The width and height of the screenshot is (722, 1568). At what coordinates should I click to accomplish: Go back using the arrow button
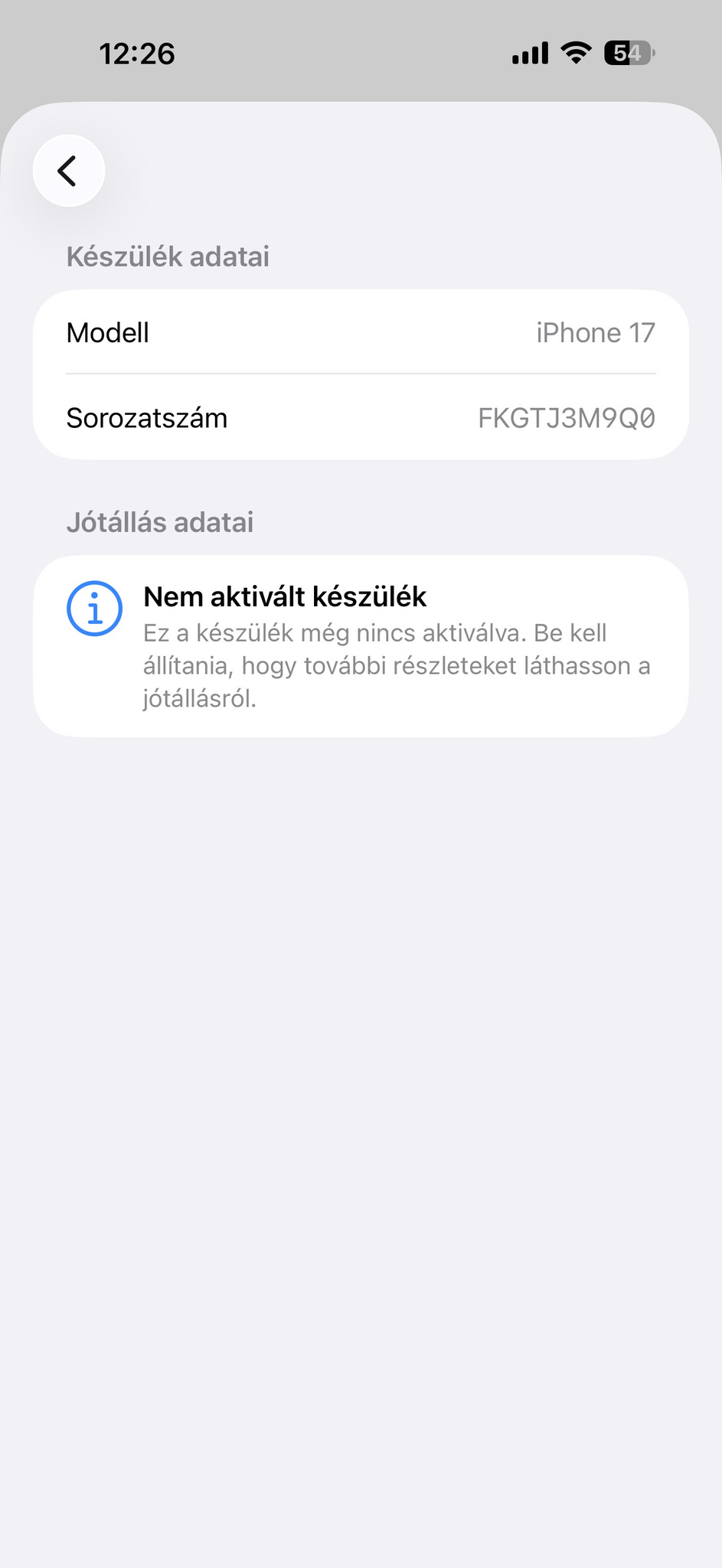pos(68,171)
